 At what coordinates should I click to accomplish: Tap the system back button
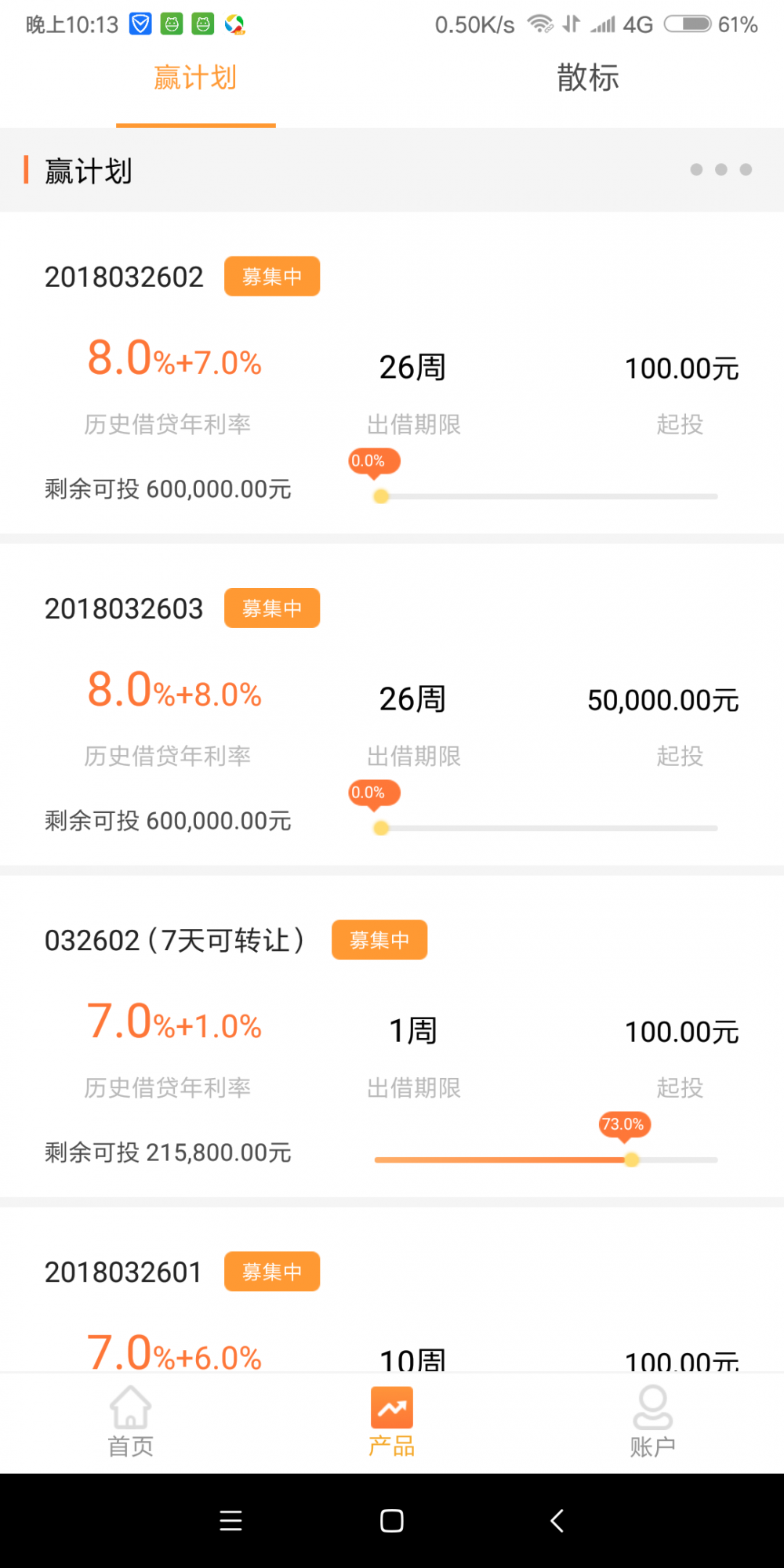pos(557,1521)
